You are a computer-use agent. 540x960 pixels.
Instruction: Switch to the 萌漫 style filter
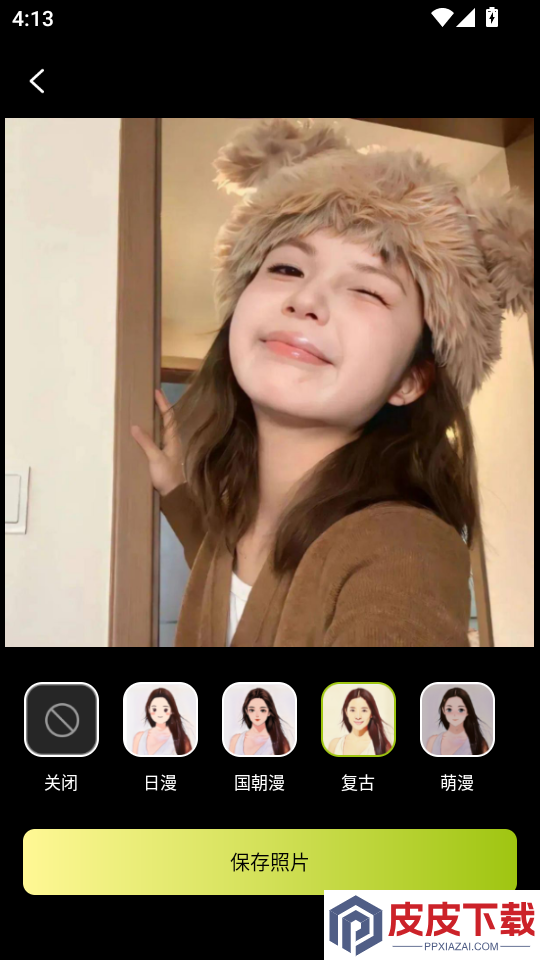tap(457, 719)
